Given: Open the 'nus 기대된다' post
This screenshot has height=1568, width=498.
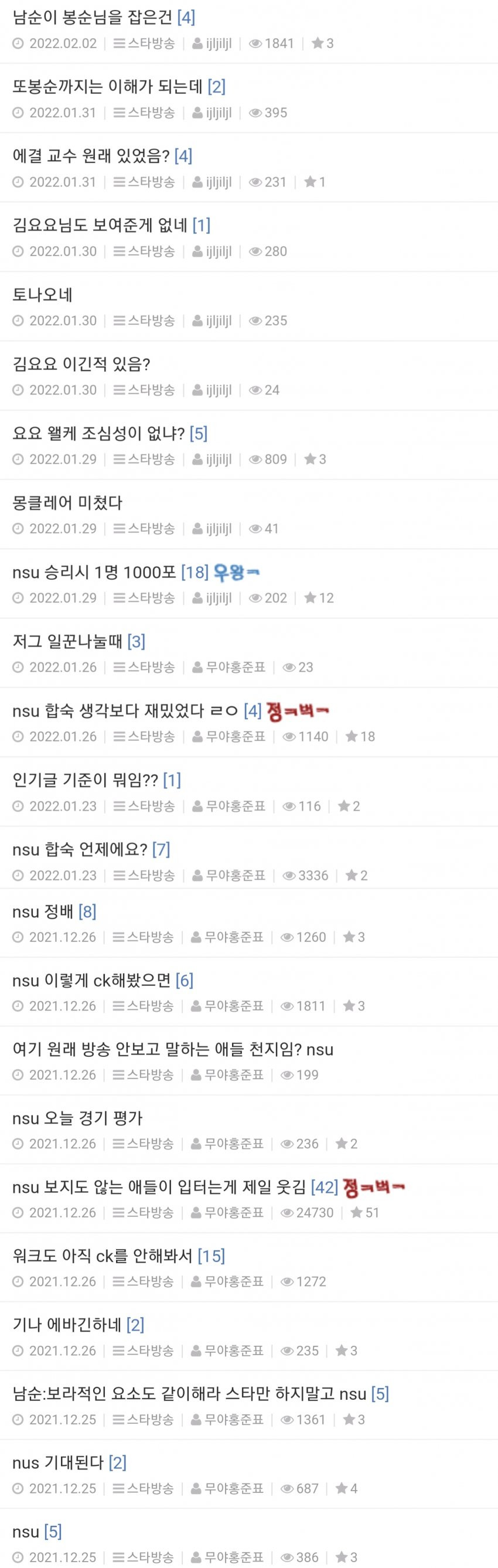Looking at the screenshot, I should click(59, 1462).
